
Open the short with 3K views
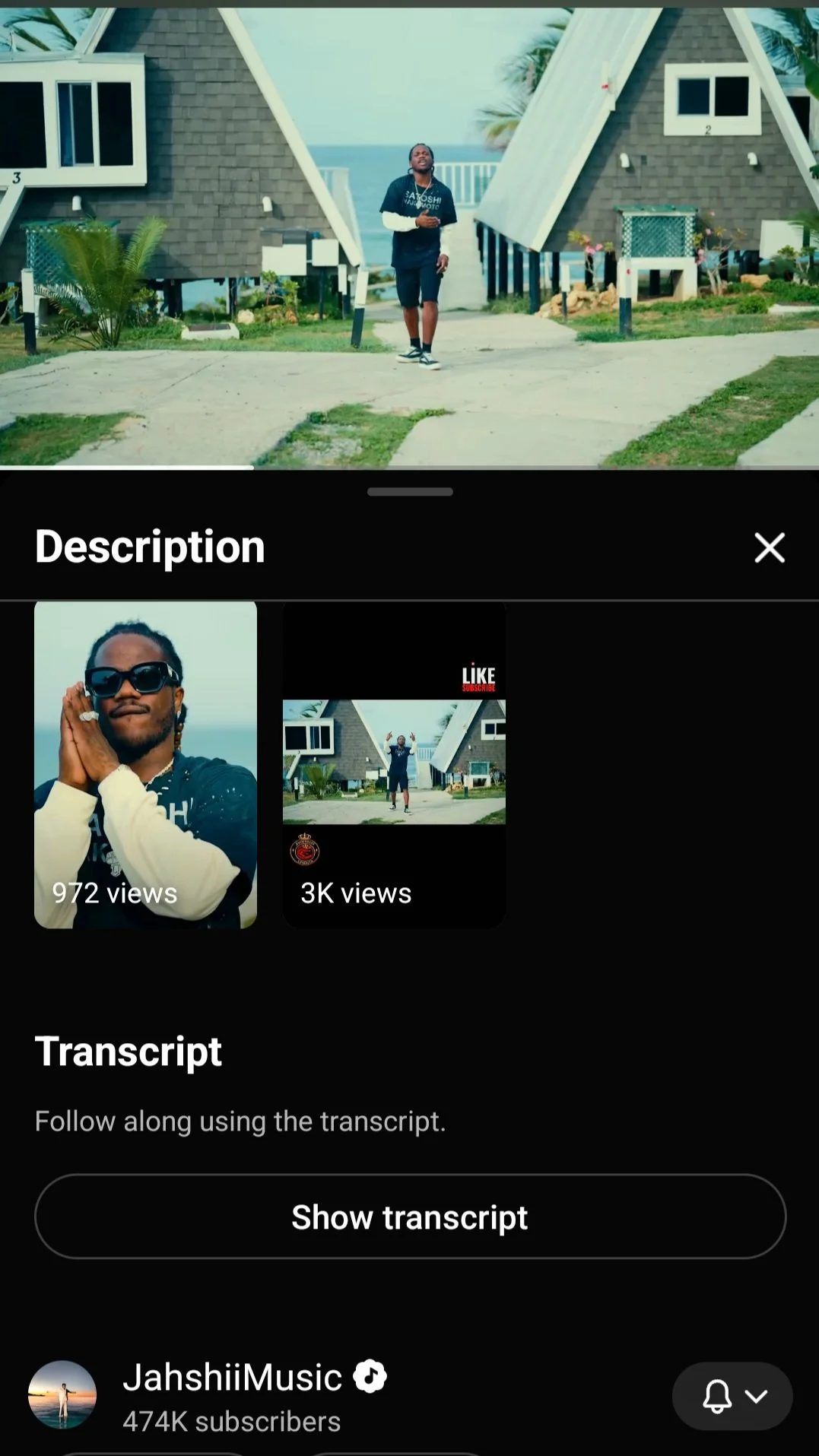[394, 764]
